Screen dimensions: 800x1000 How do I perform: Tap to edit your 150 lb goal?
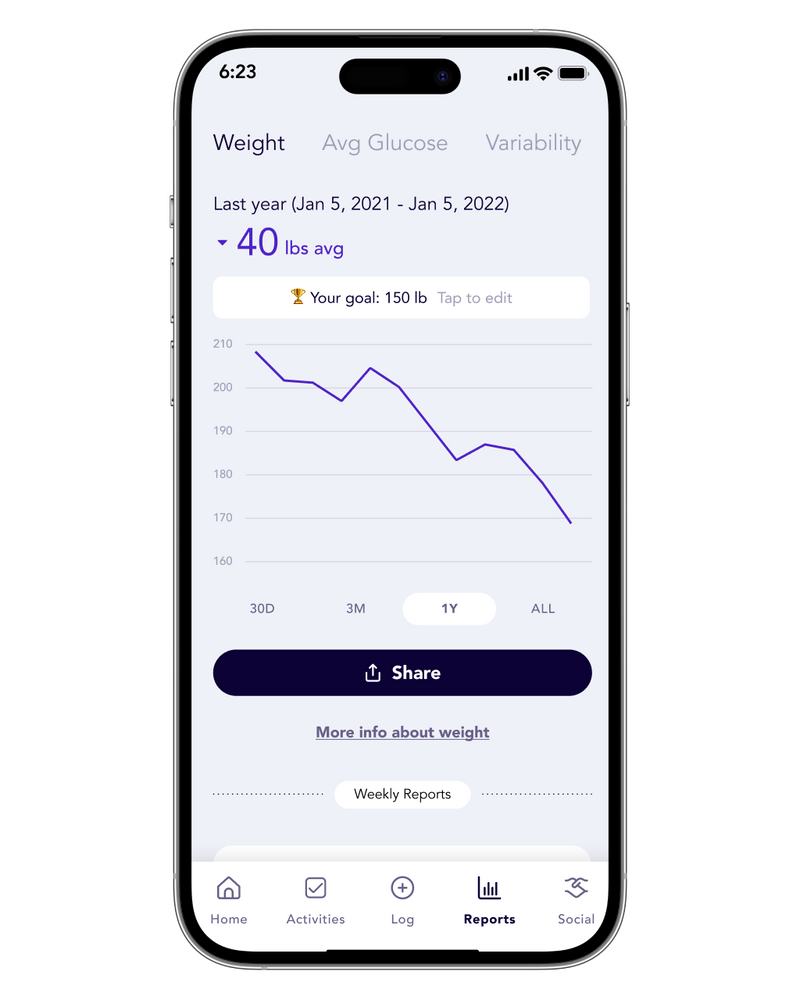[x=475, y=297]
